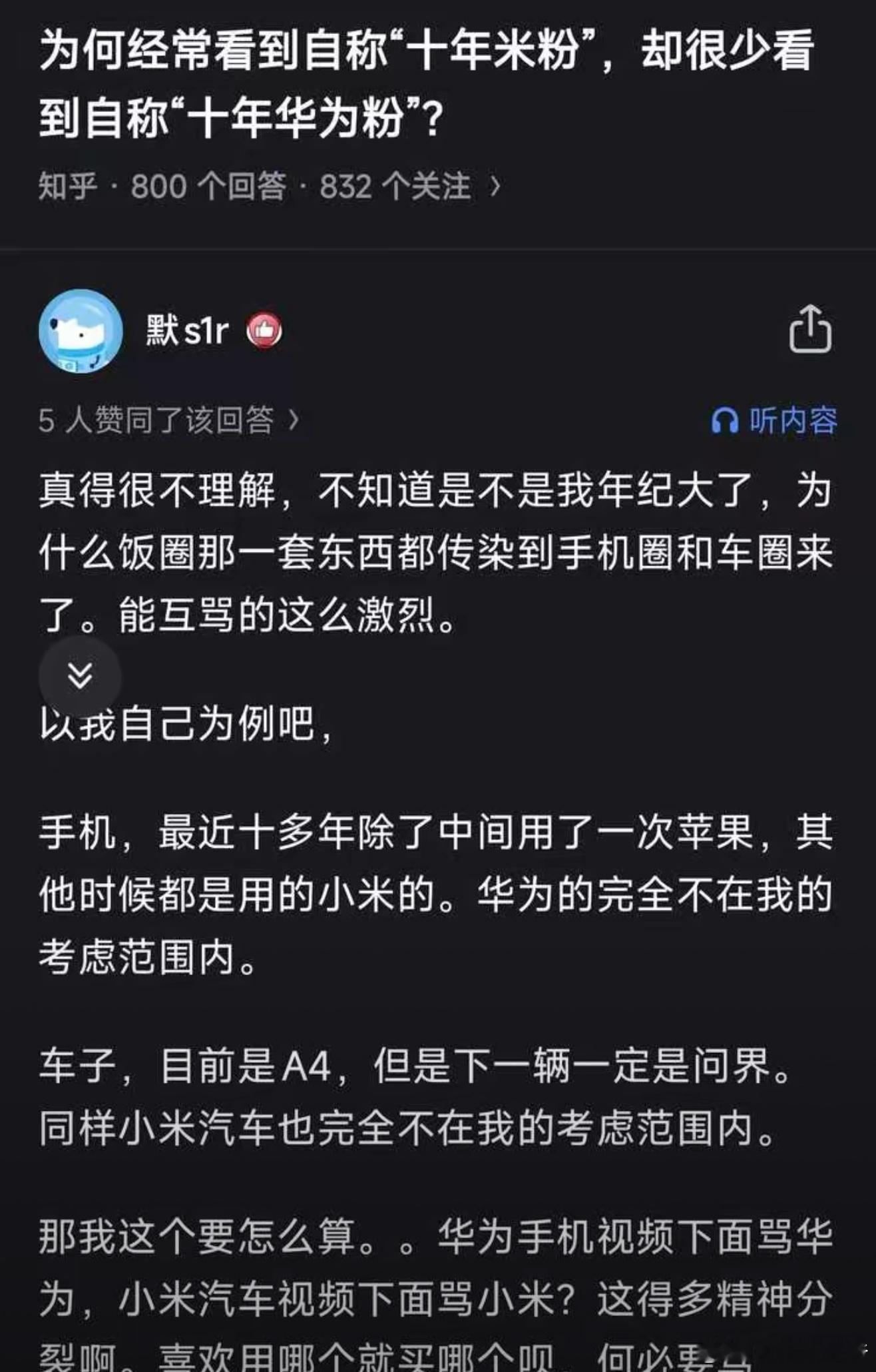Viewport: 876px width, 1372px height.
Task: Tap the double-chevron collapse icon on the left
Action: (79, 674)
